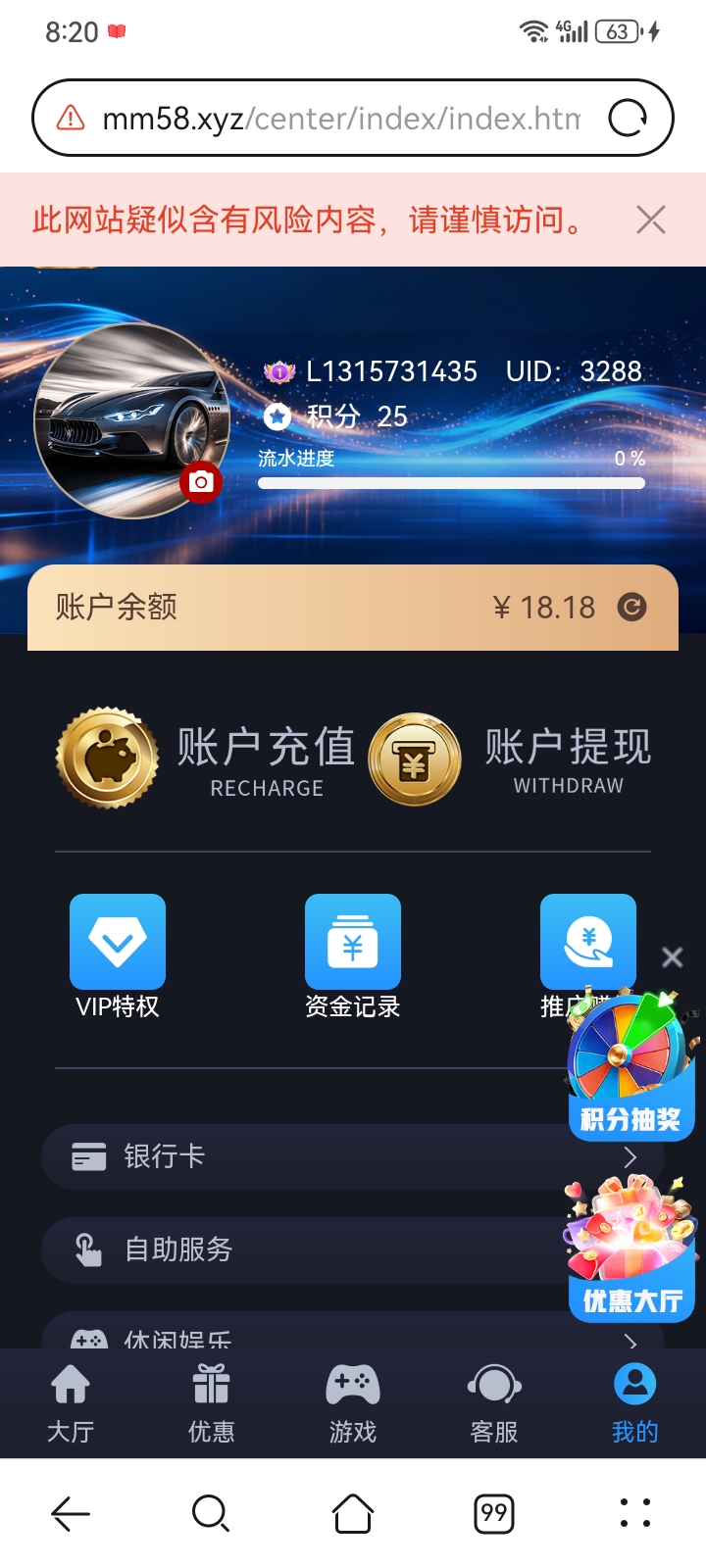Open the browser tabs counter showing 99
This screenshot has width=706, height=1568.
click(494, 1513)
